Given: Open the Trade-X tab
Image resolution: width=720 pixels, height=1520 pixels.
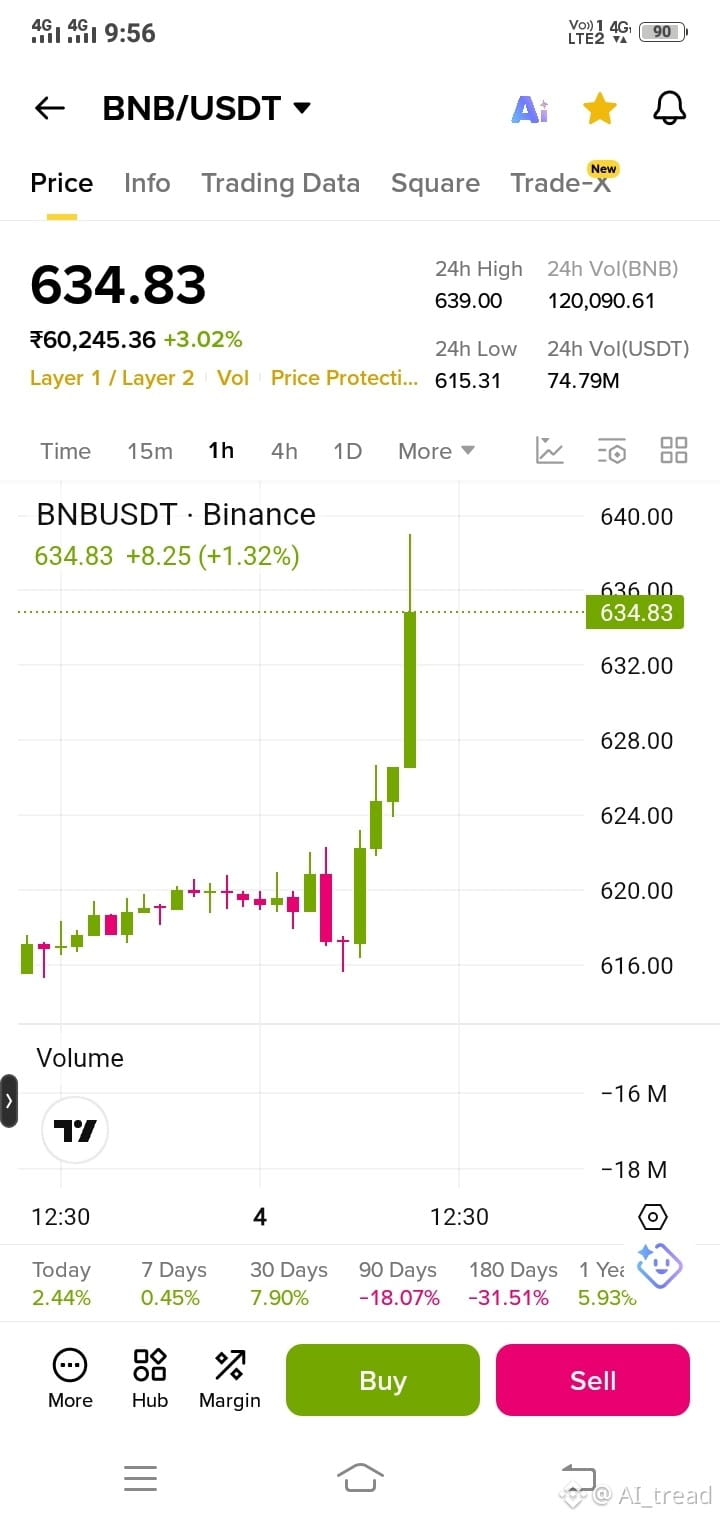Looking at the screenshot, I should point(563,181).
